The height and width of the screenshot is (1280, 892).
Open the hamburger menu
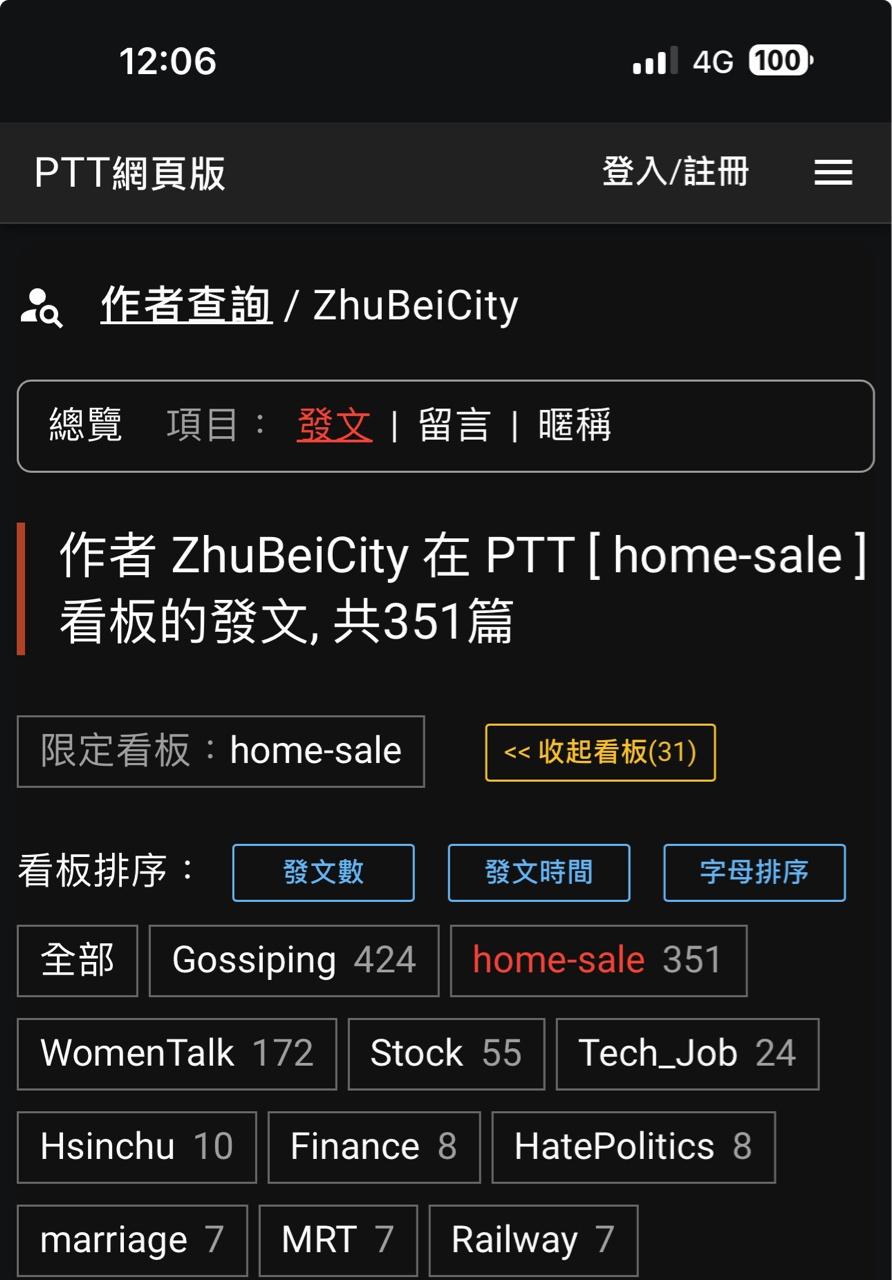click(x=833, y=173)
